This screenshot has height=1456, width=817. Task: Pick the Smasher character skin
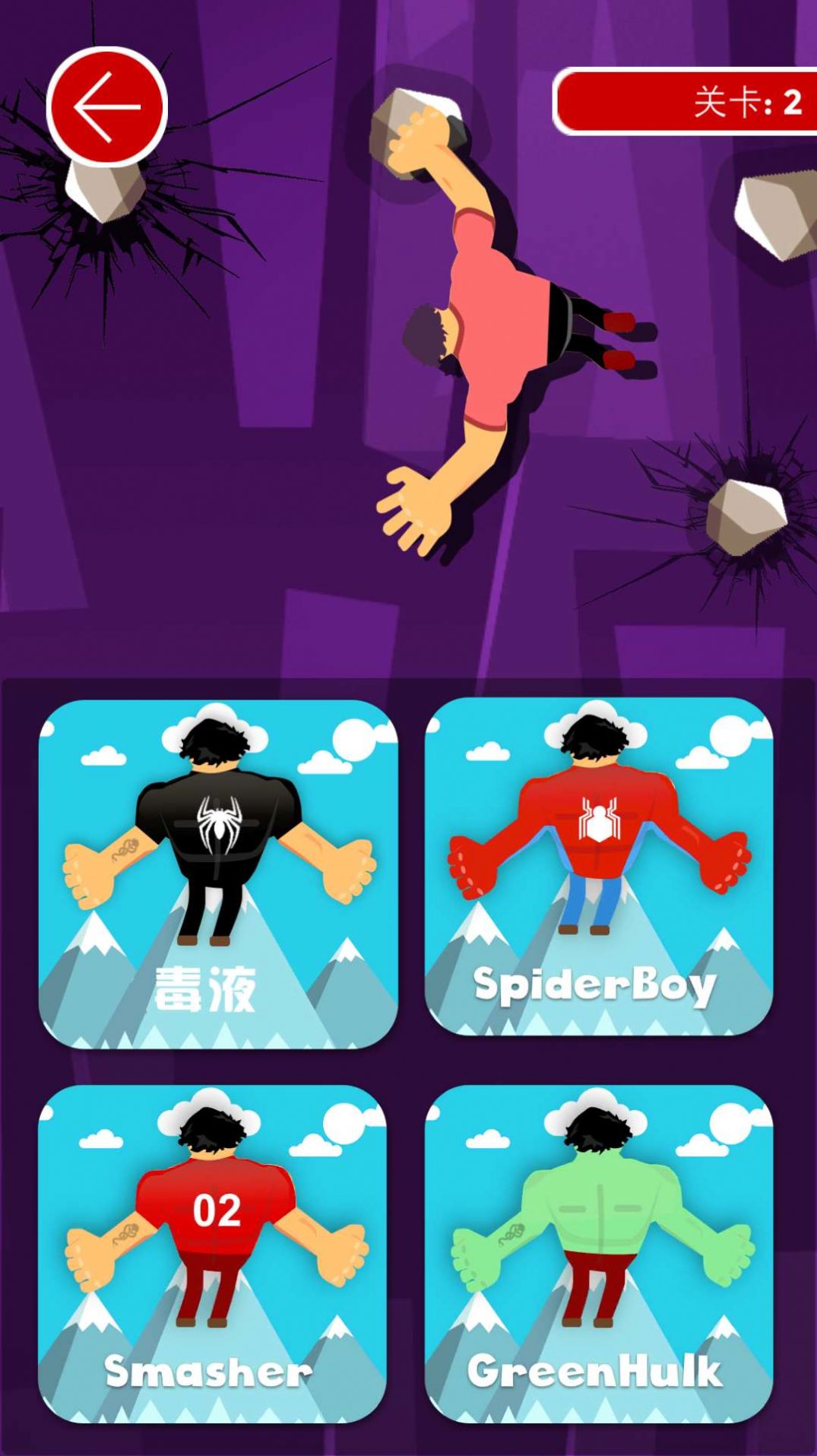click(213, 1254)
